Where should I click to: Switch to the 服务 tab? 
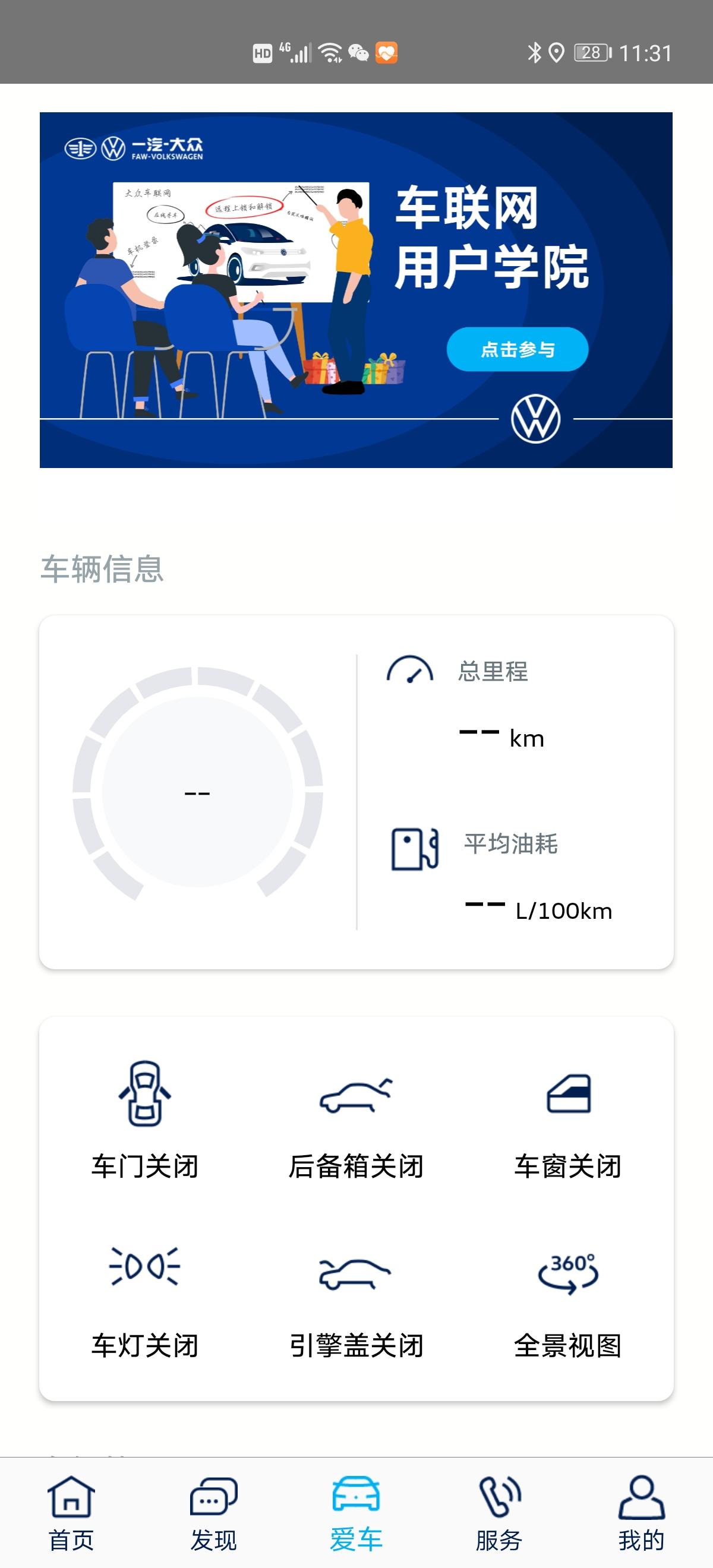pyautogui.click(x=499, y=1516)
